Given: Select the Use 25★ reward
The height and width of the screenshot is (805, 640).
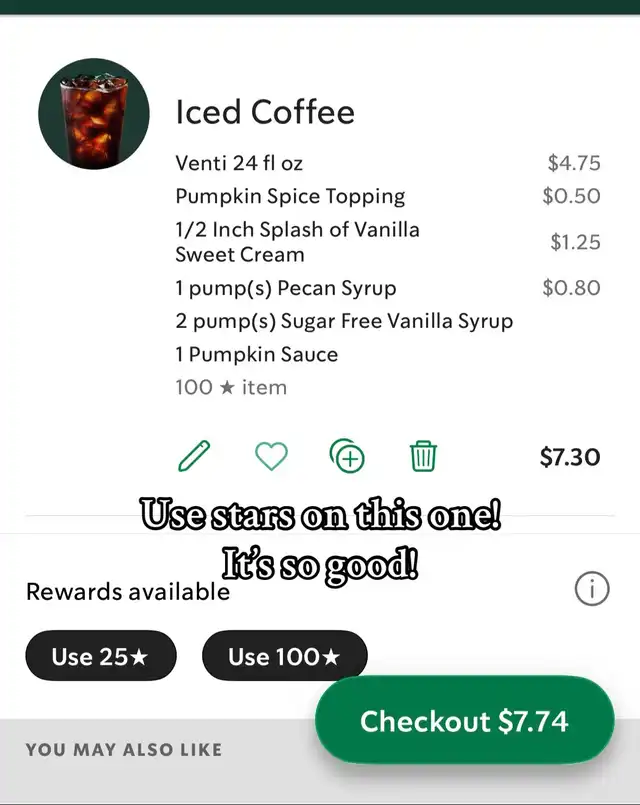Looking at the screenshot, I should pos(100,656).
